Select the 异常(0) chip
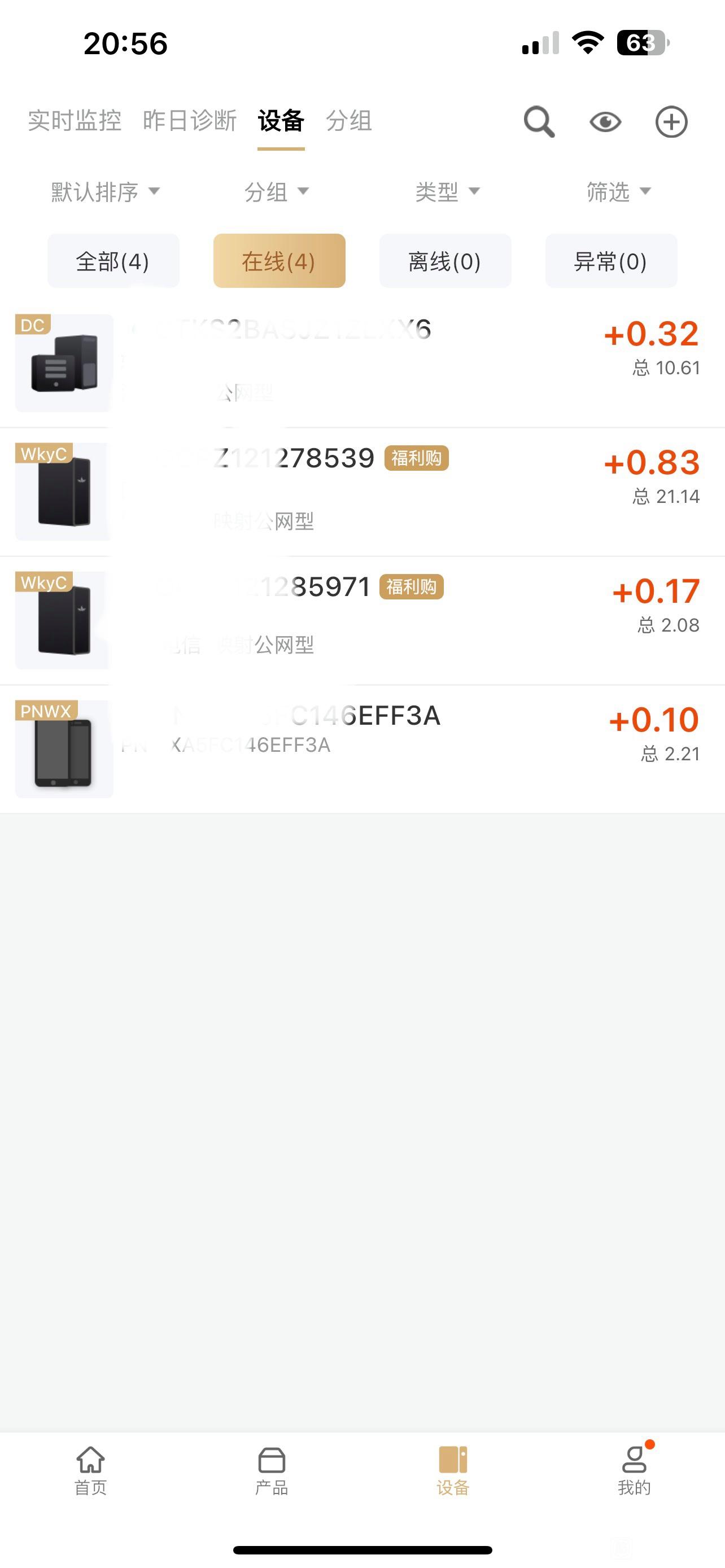725x1568 pixels. click(611, 261)
